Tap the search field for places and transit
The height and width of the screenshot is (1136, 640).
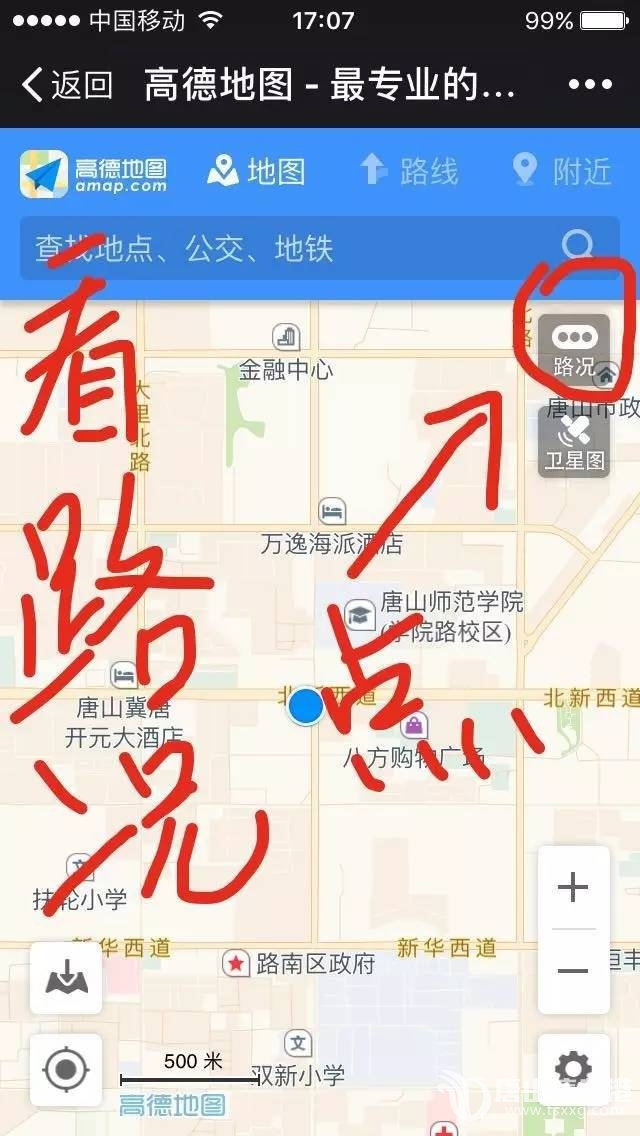290,247
